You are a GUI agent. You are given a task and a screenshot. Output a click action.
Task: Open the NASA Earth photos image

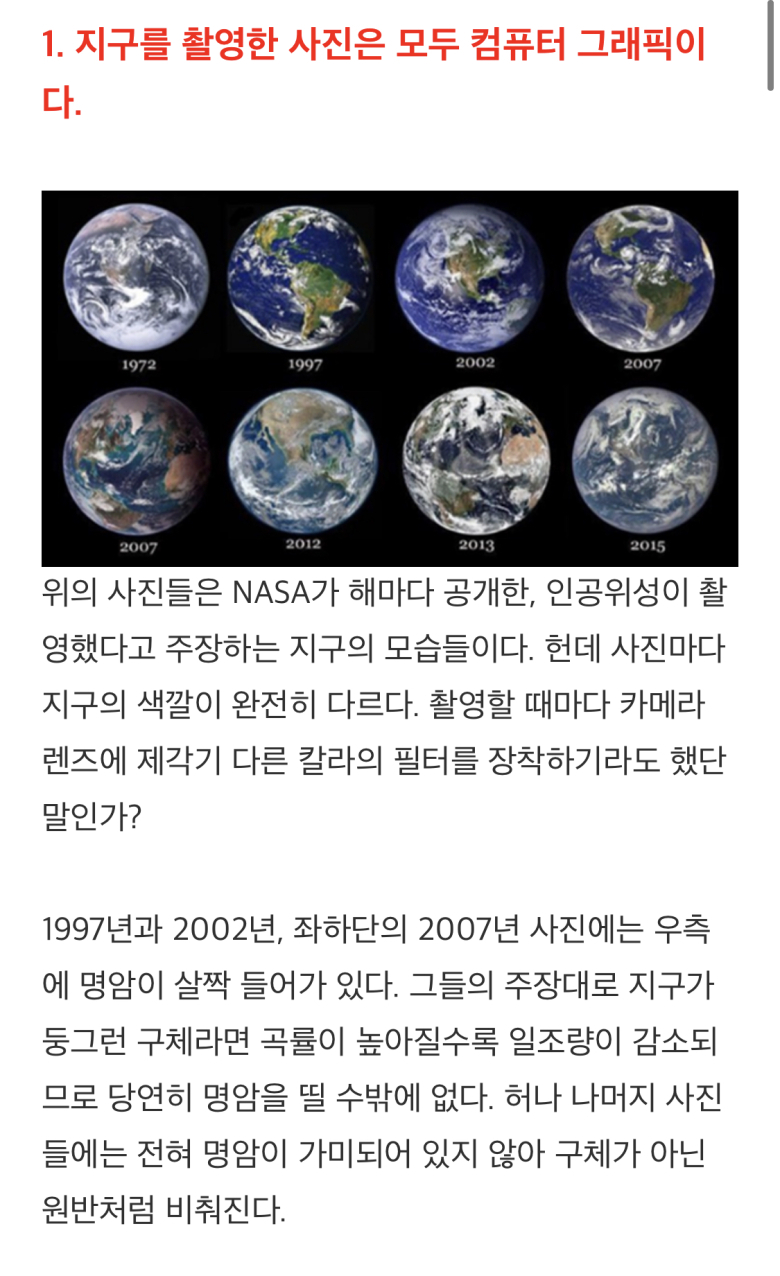[x=390, y=378]
